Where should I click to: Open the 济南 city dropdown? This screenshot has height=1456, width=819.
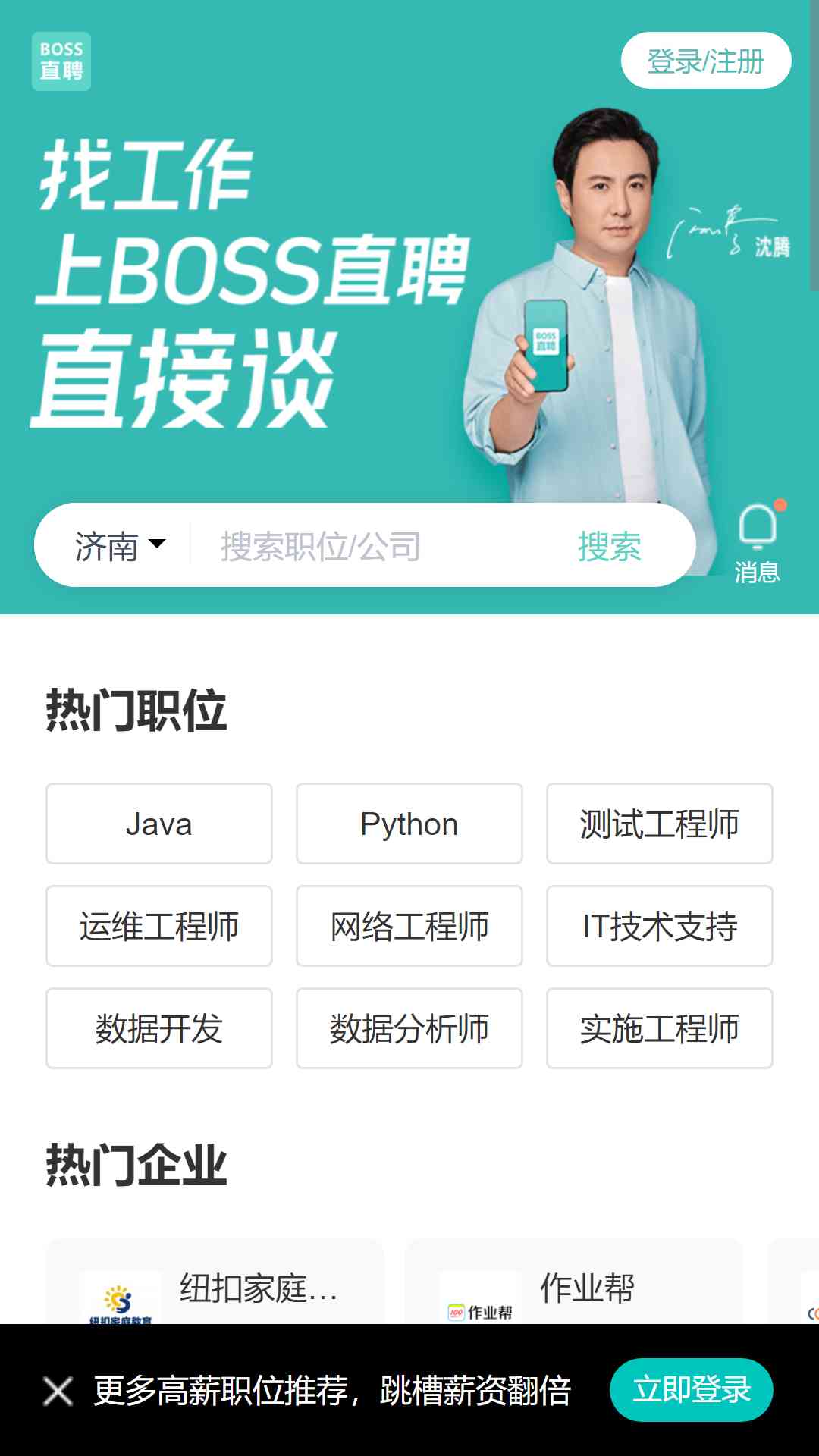(120, 546)
